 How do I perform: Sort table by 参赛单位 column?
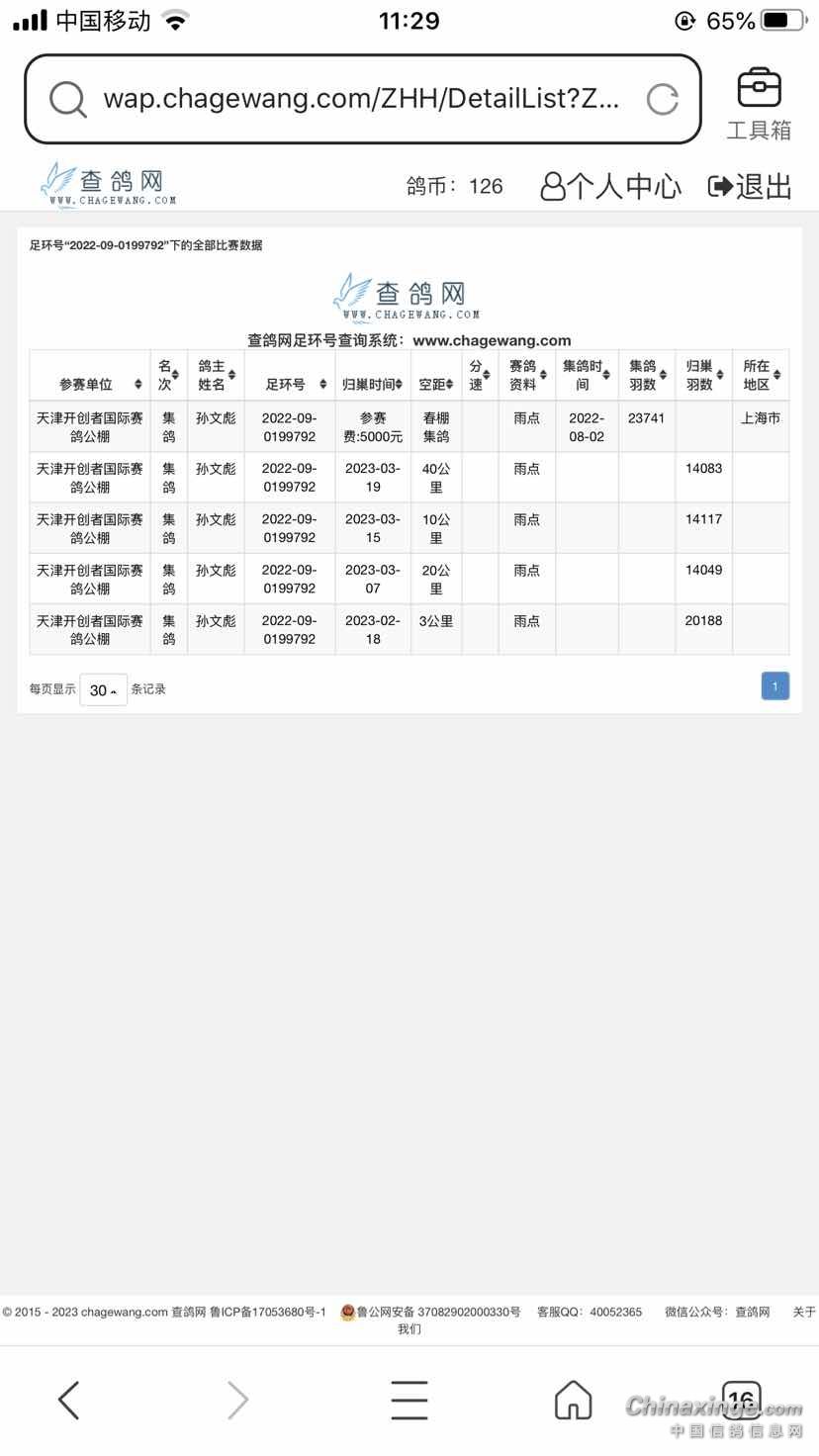click(x=90, y=375)
